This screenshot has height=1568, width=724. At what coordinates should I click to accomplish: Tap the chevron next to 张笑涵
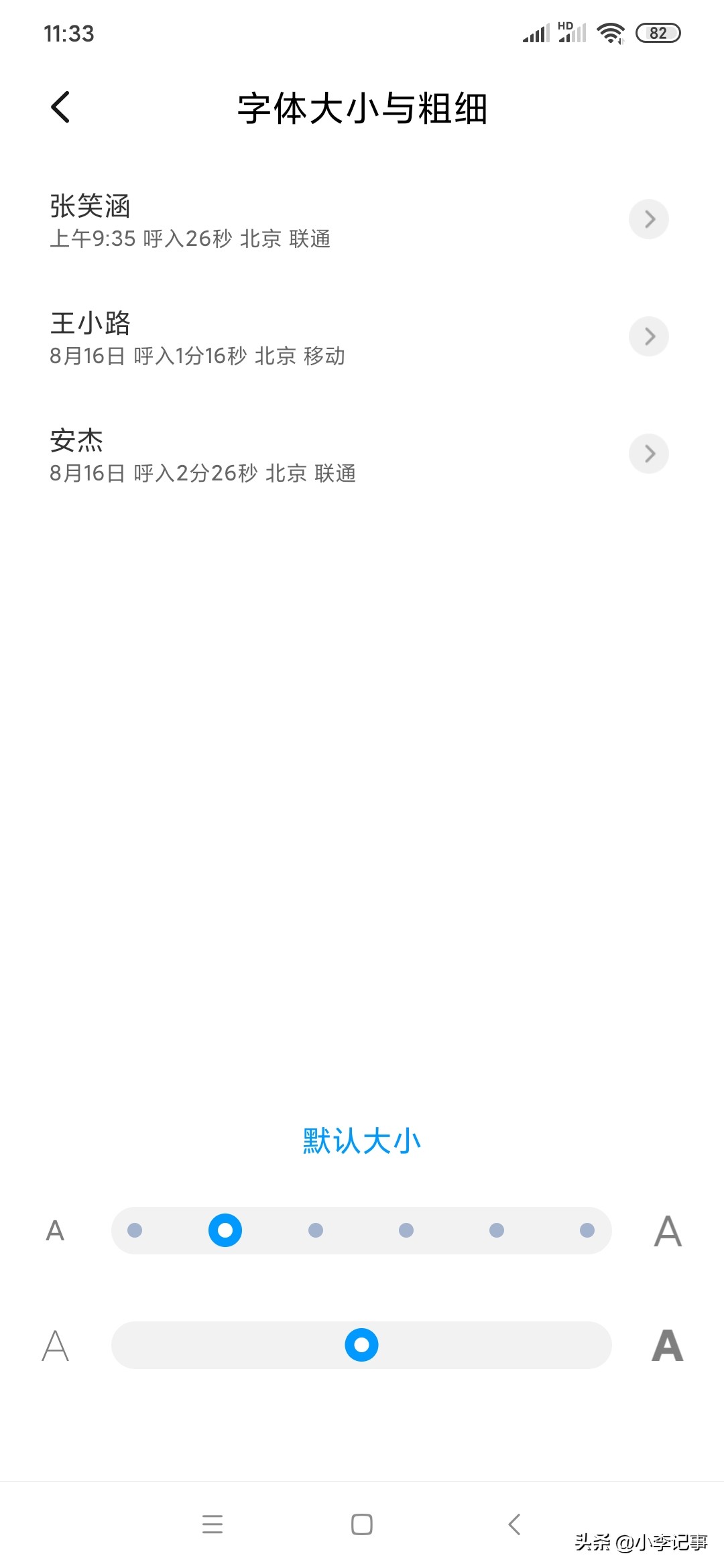click(648, 219)
